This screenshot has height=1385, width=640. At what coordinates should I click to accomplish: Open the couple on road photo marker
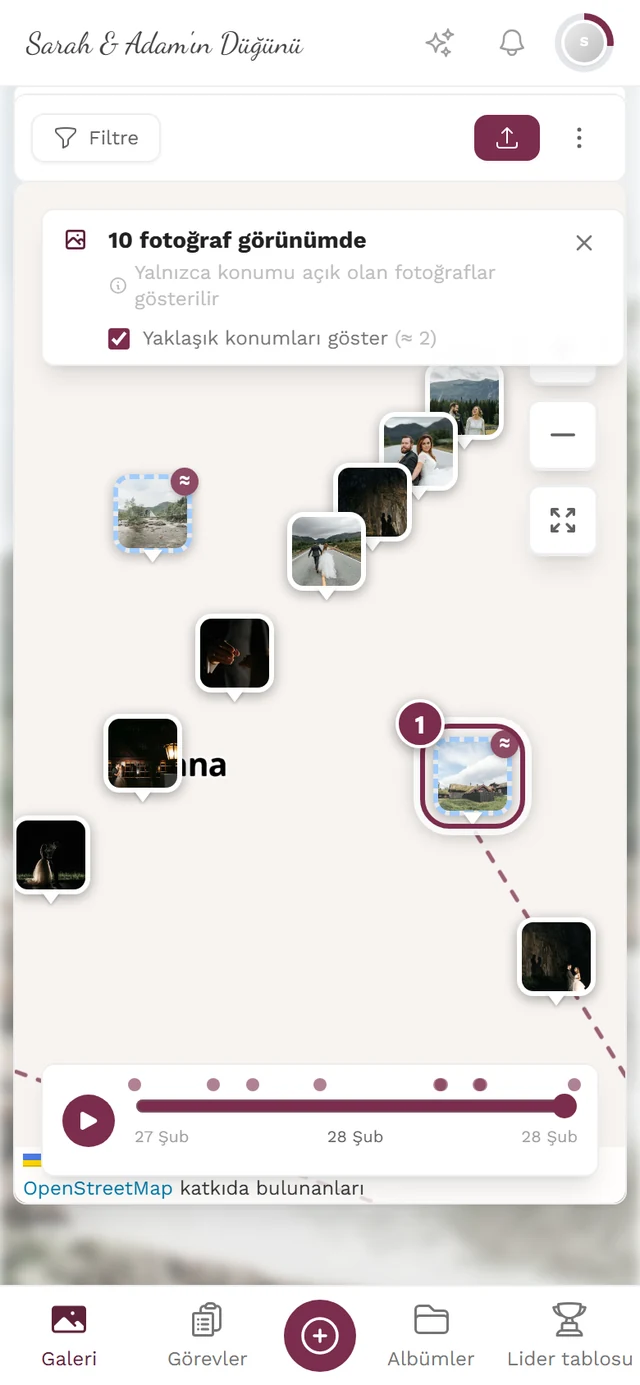tap(327, 552)
